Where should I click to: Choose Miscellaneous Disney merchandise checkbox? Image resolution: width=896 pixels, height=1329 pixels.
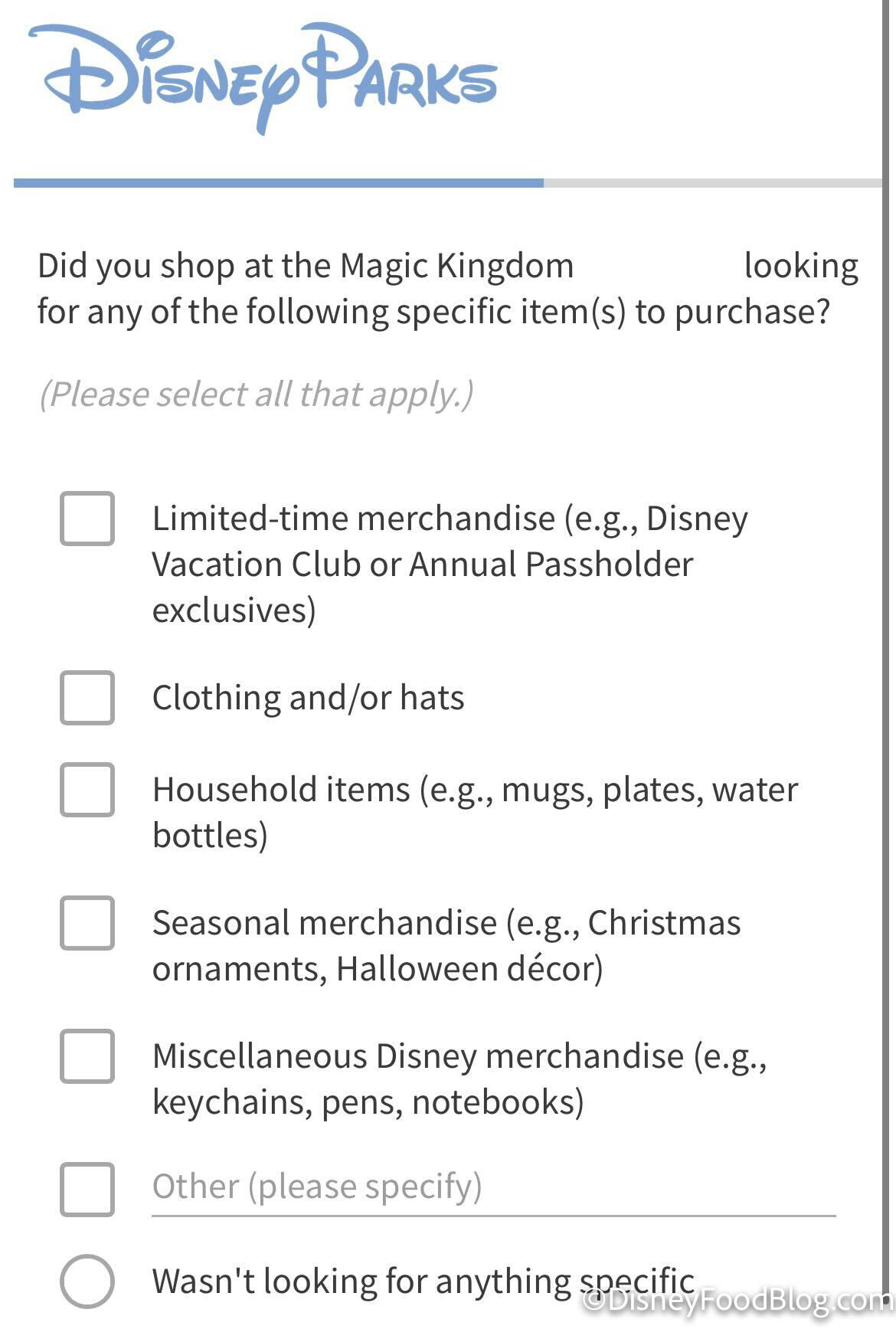click(x=87, y=1056)
